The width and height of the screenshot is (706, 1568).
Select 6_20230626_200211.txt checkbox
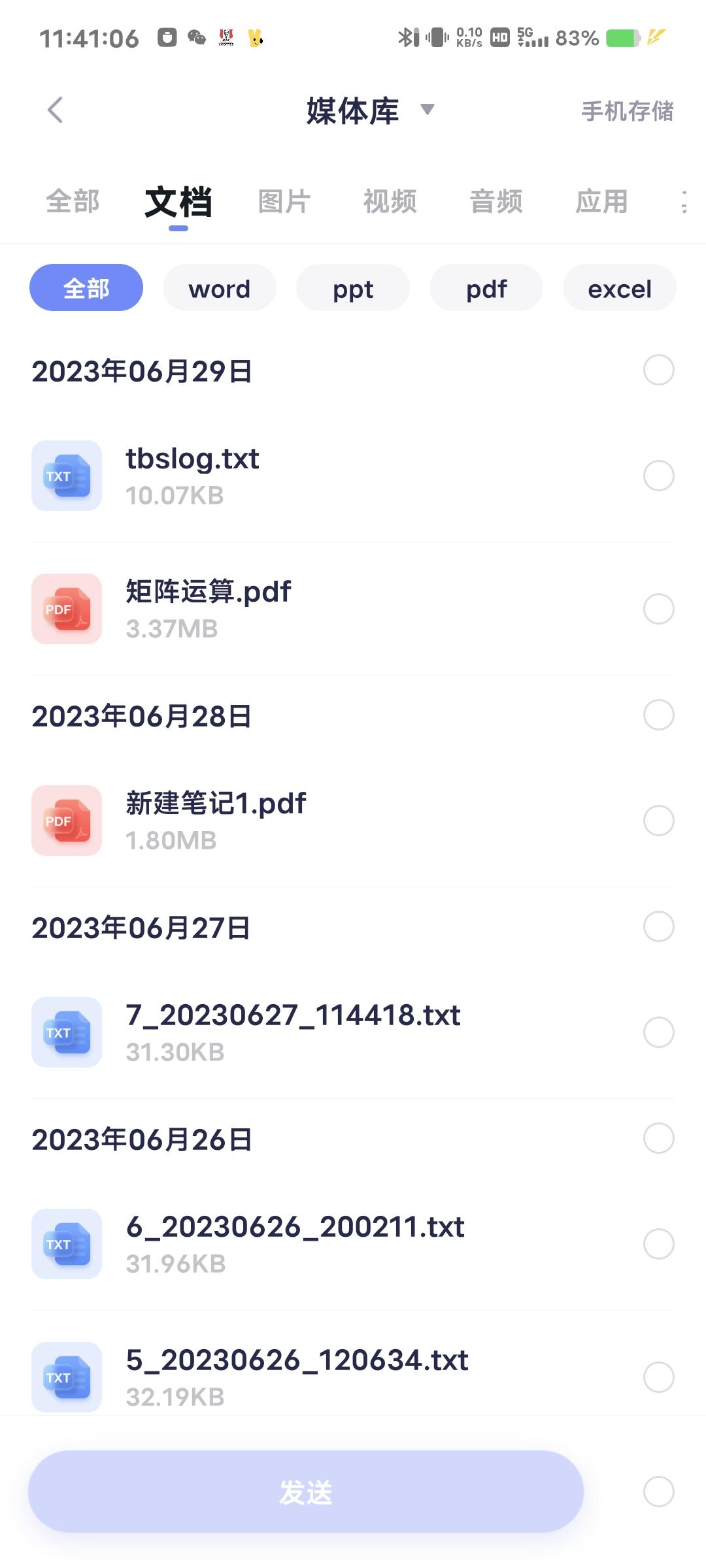[658, 1244]
